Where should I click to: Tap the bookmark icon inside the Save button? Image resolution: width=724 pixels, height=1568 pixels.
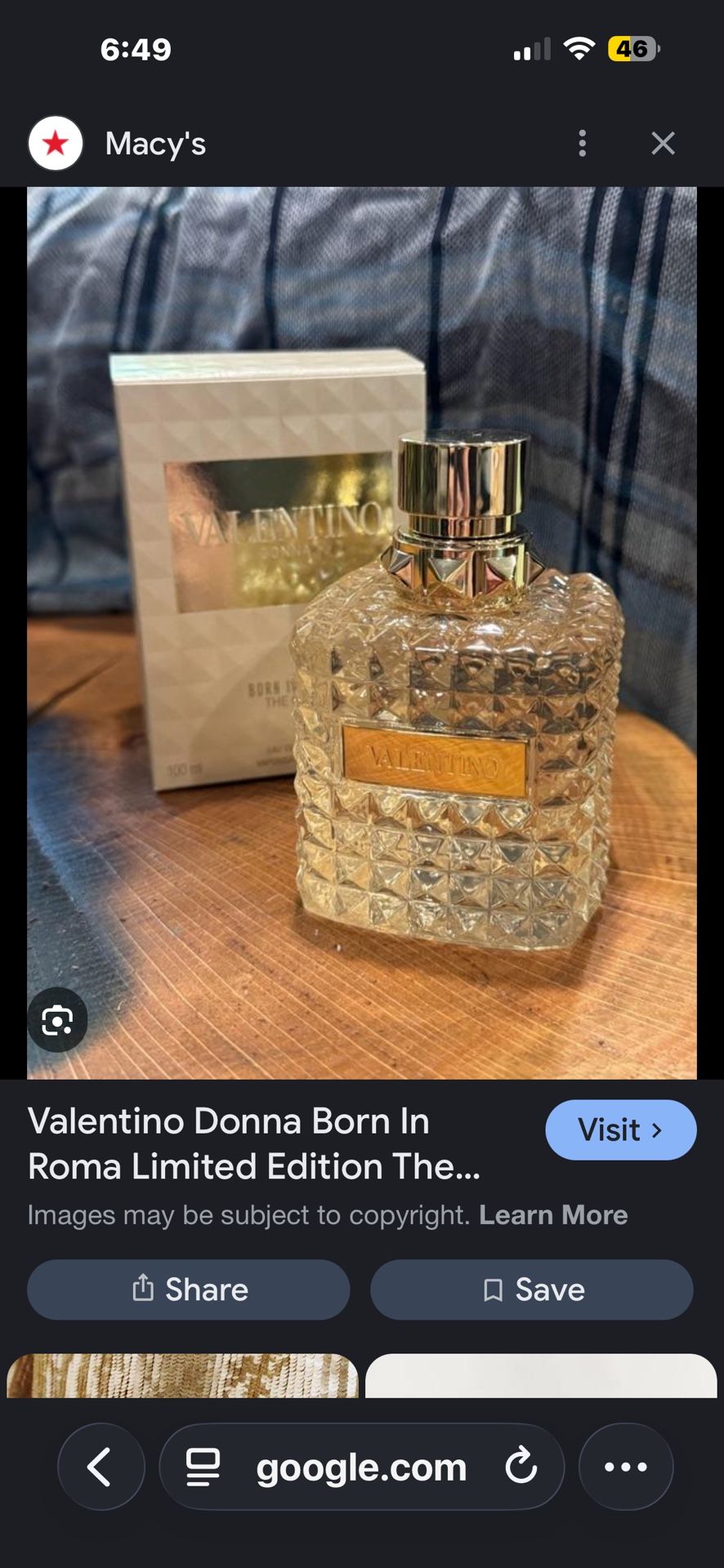[493, 1289]
